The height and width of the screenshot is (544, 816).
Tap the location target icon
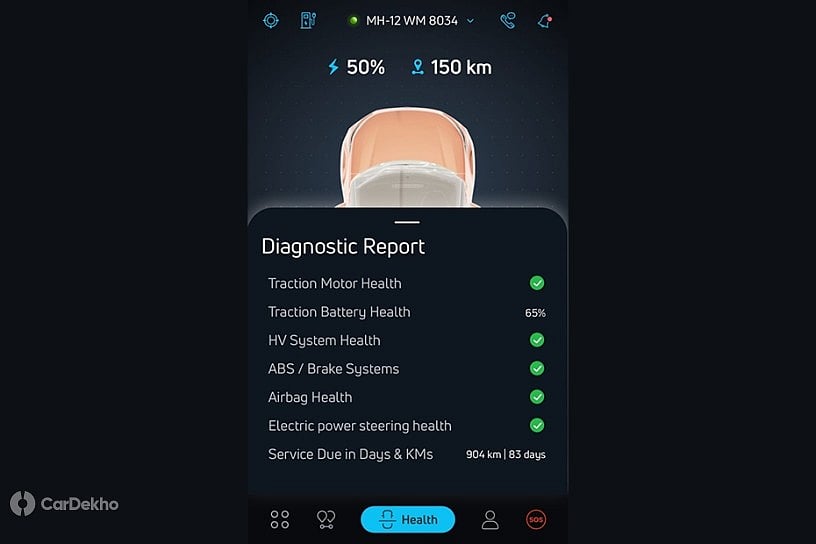[271, 20]
